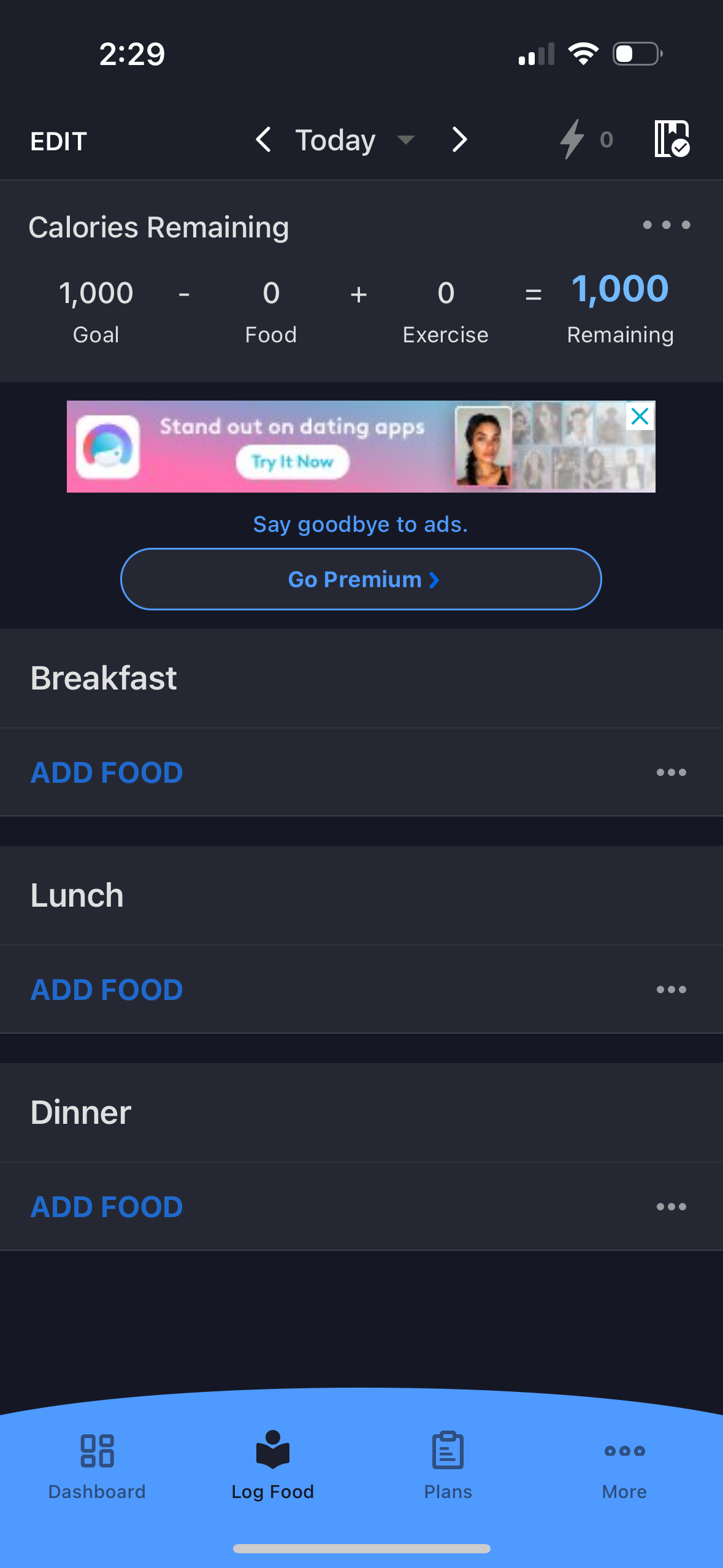Tap the three-dot menu beside Dinner ADD FOOD
This screenshot has height=1568, width=723.
[671, 1206]
